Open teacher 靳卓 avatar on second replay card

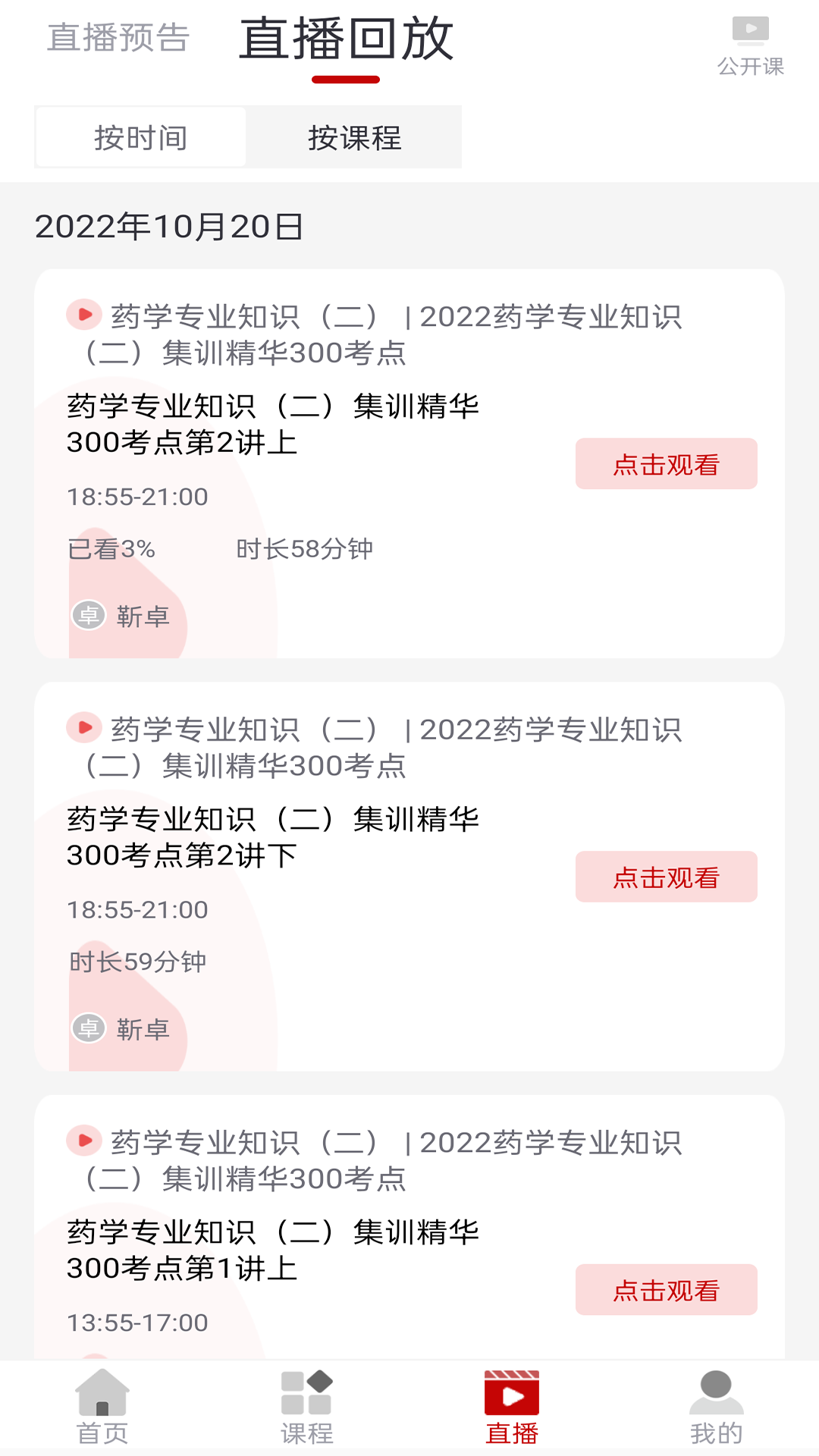click(x=89, y=1030)
